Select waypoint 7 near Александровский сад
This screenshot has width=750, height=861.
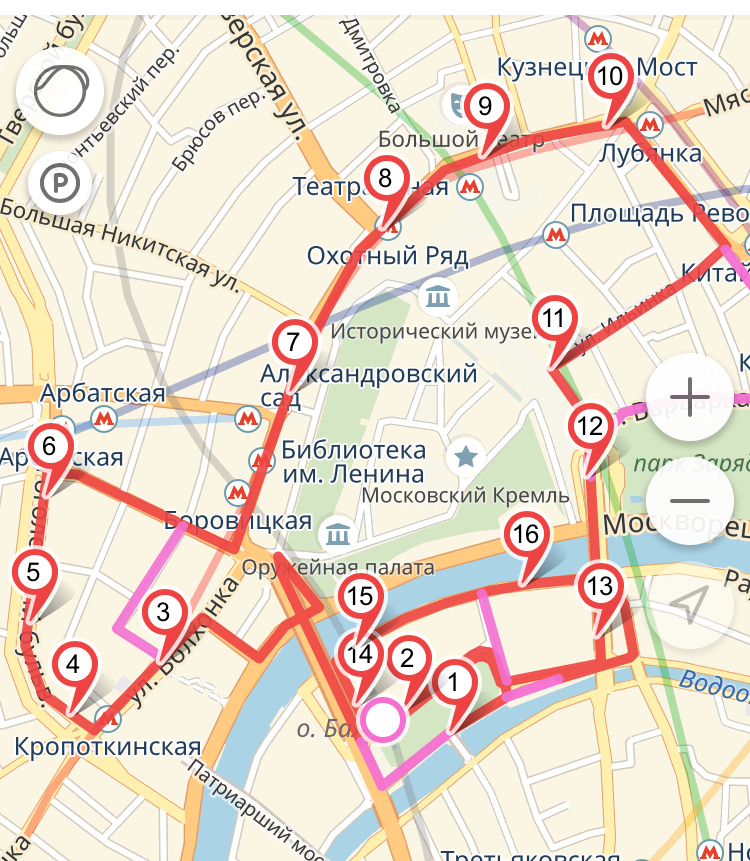point(293,343)
